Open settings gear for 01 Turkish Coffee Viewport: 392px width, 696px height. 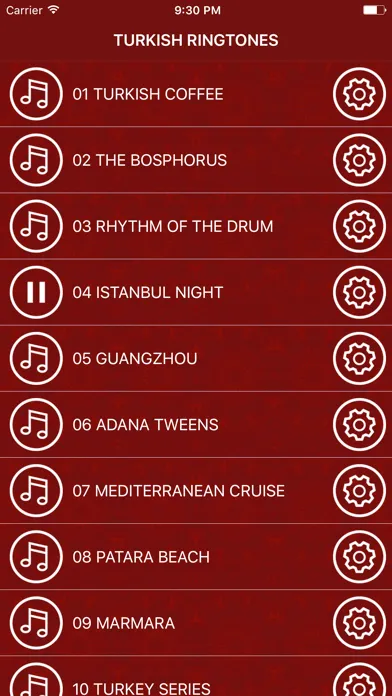[360, 94]
